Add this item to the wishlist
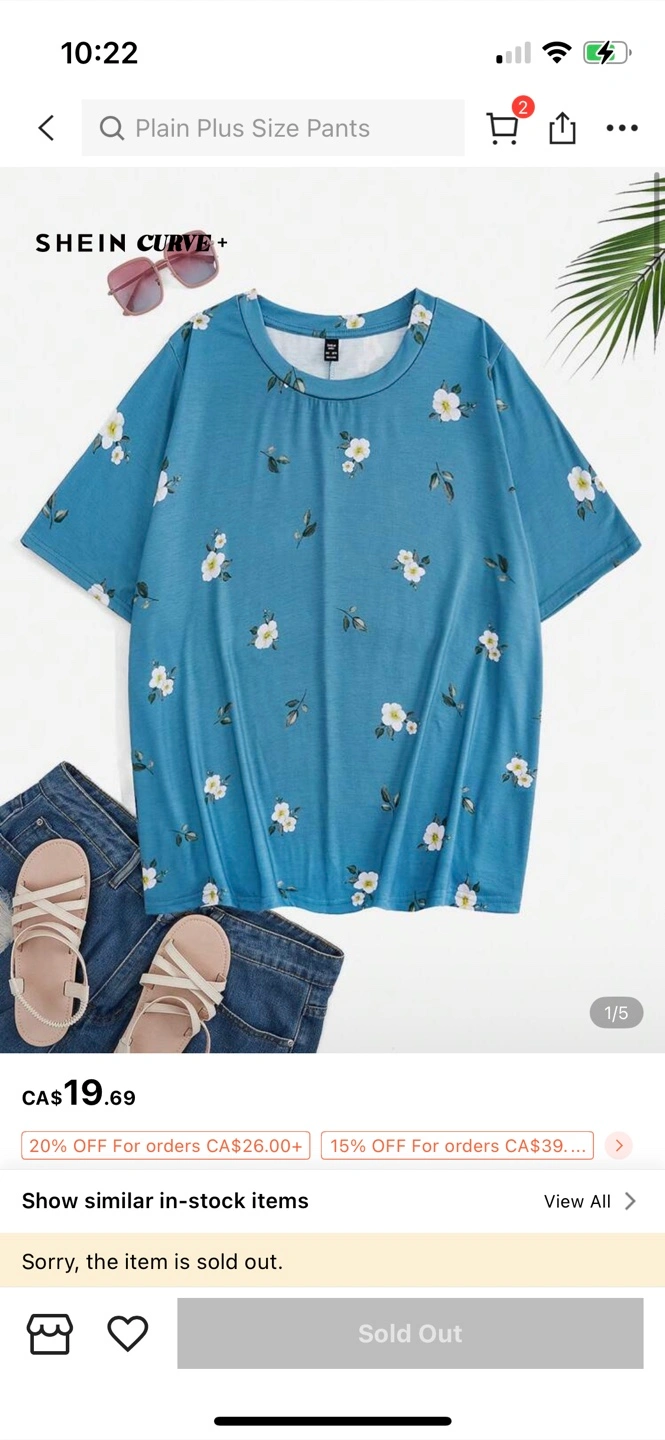Image resolution: width=665 pixels, height=1440 pixels. (128, 1334)
